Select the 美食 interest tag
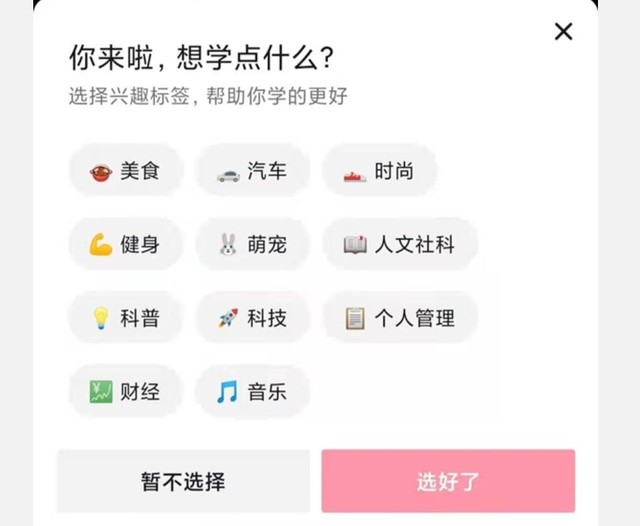 (x=125, y=171)
